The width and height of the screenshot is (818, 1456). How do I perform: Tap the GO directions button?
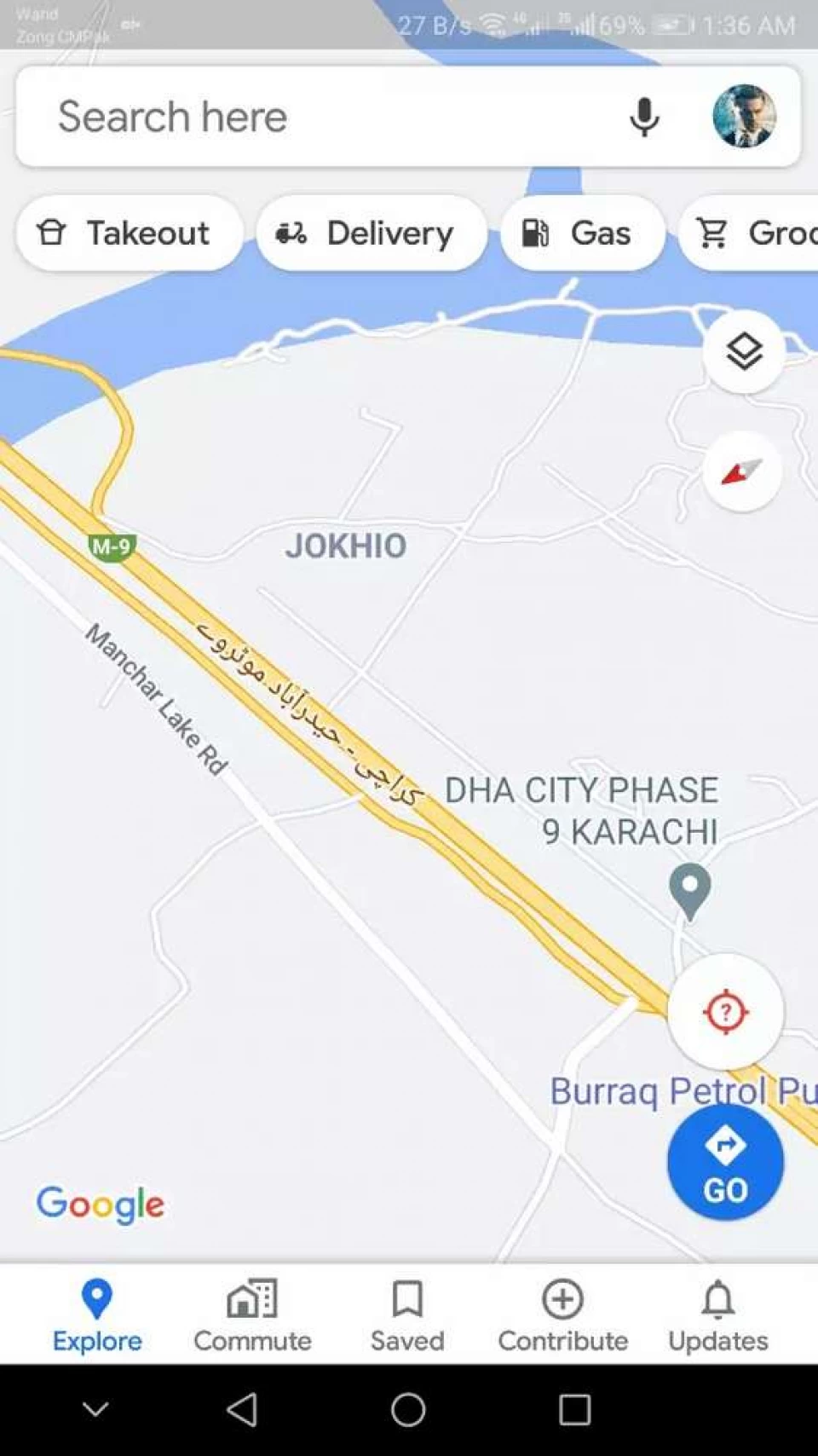coord(725,1163)
